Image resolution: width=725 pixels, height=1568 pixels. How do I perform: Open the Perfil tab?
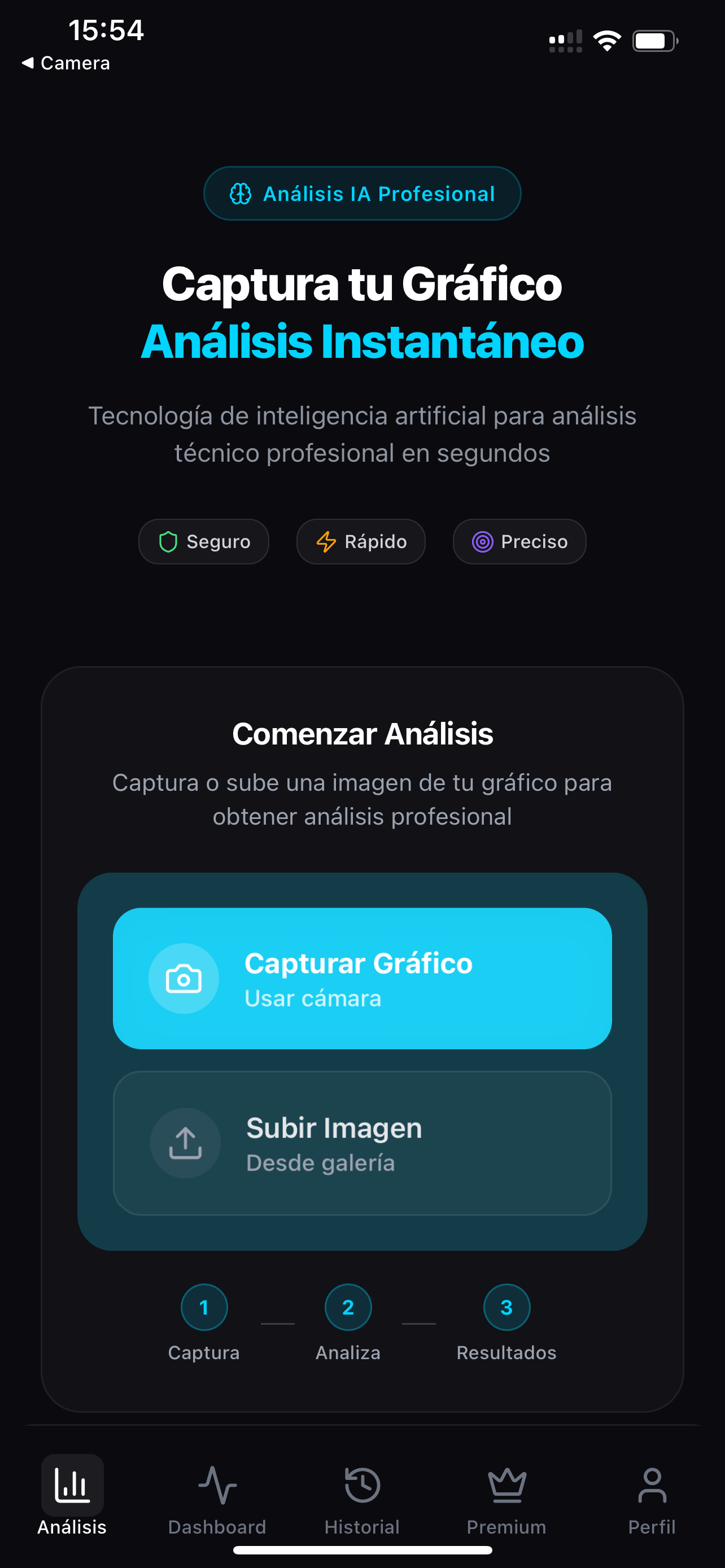click(652, 1499)
